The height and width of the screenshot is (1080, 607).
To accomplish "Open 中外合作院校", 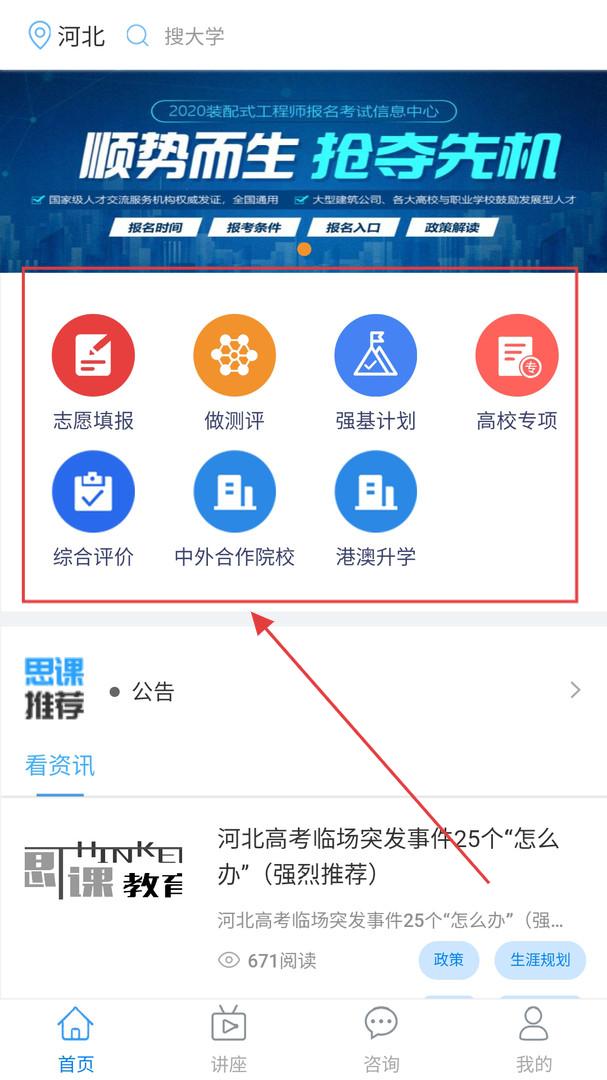I will (234, 509).
